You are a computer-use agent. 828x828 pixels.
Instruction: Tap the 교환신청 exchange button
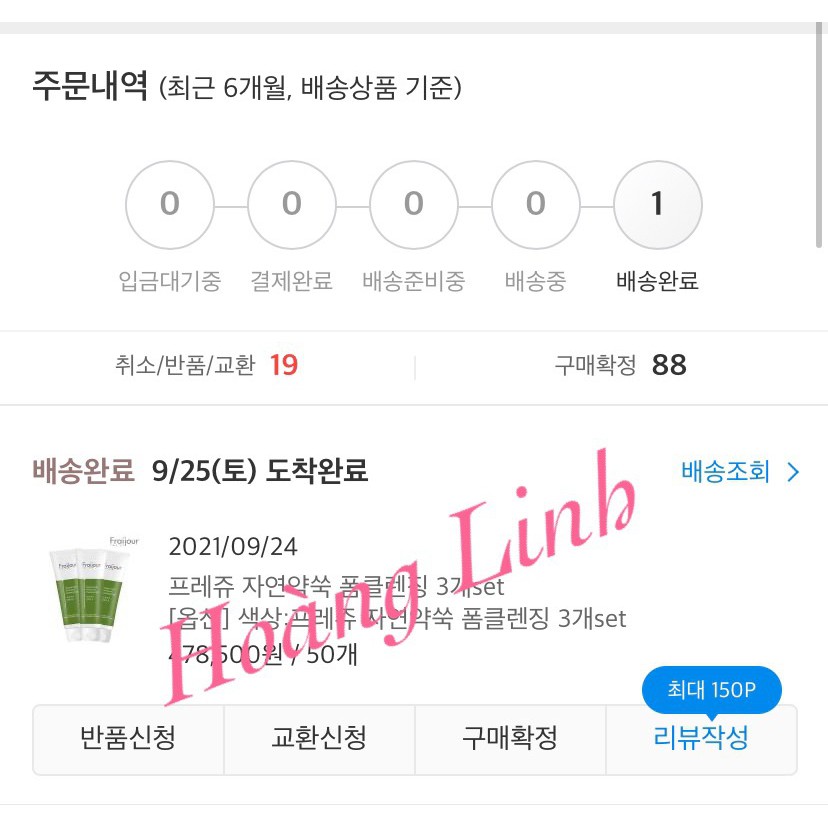coord(319,739)
